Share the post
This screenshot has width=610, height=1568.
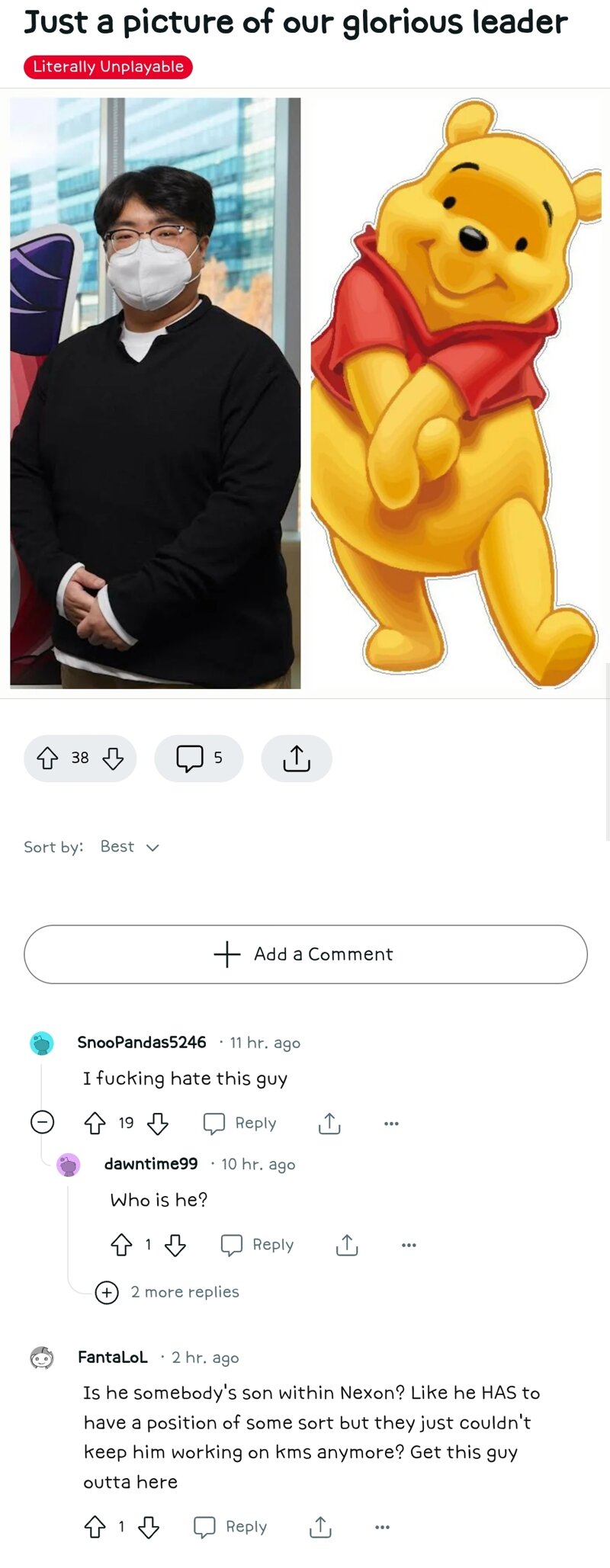(x=297, y=758)
